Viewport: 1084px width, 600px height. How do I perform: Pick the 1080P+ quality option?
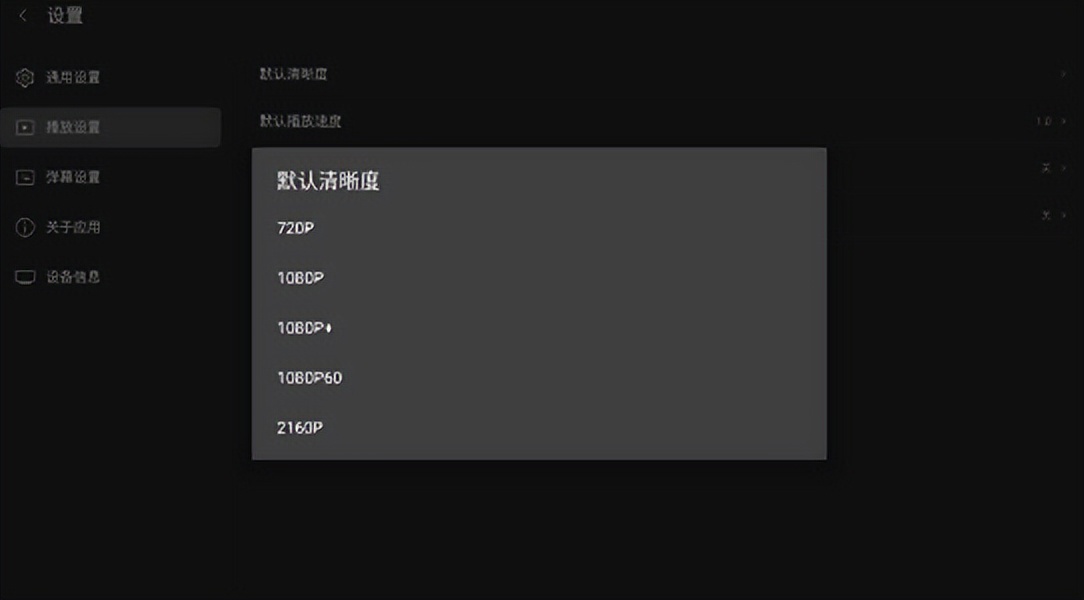pos(304,328)
